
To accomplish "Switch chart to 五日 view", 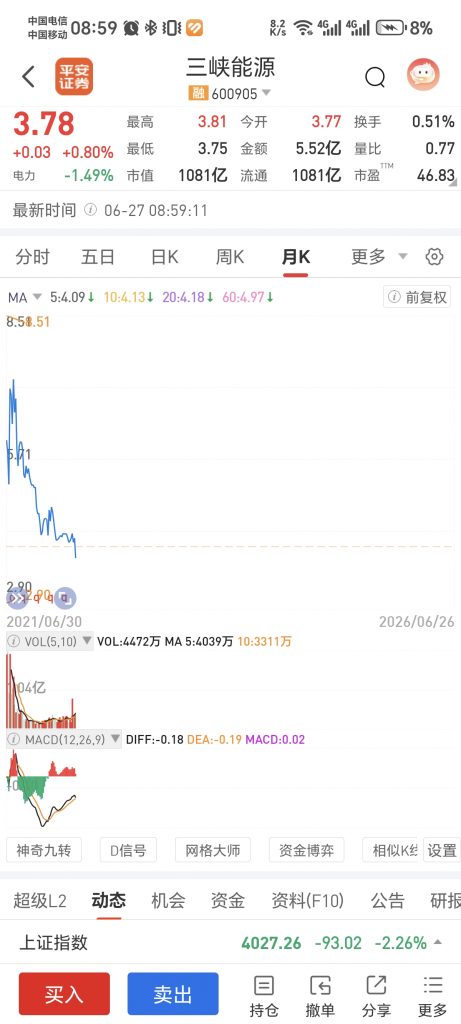I will (98, 257).
